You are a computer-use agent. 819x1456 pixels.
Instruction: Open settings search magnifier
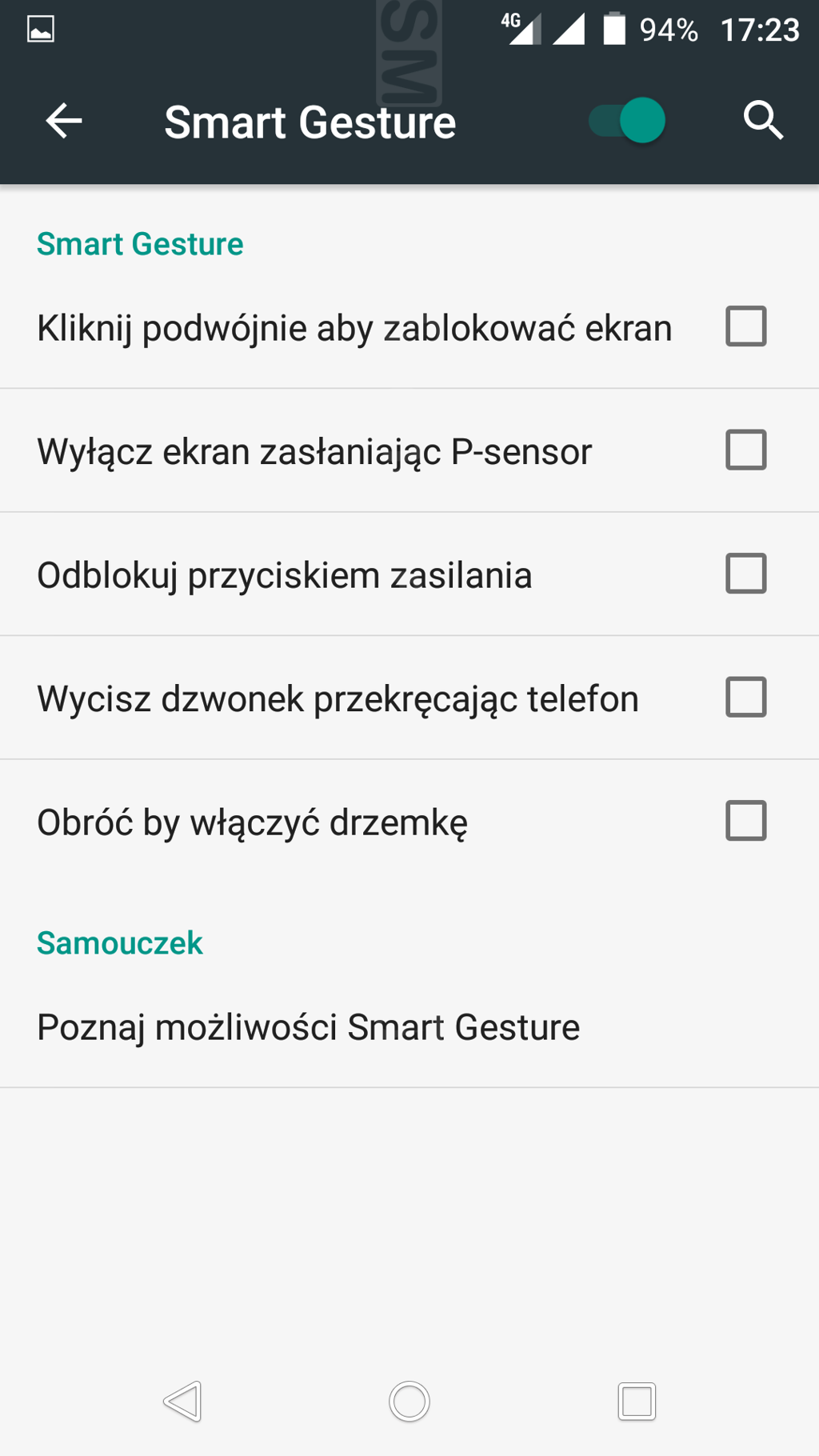coord(763,121)
